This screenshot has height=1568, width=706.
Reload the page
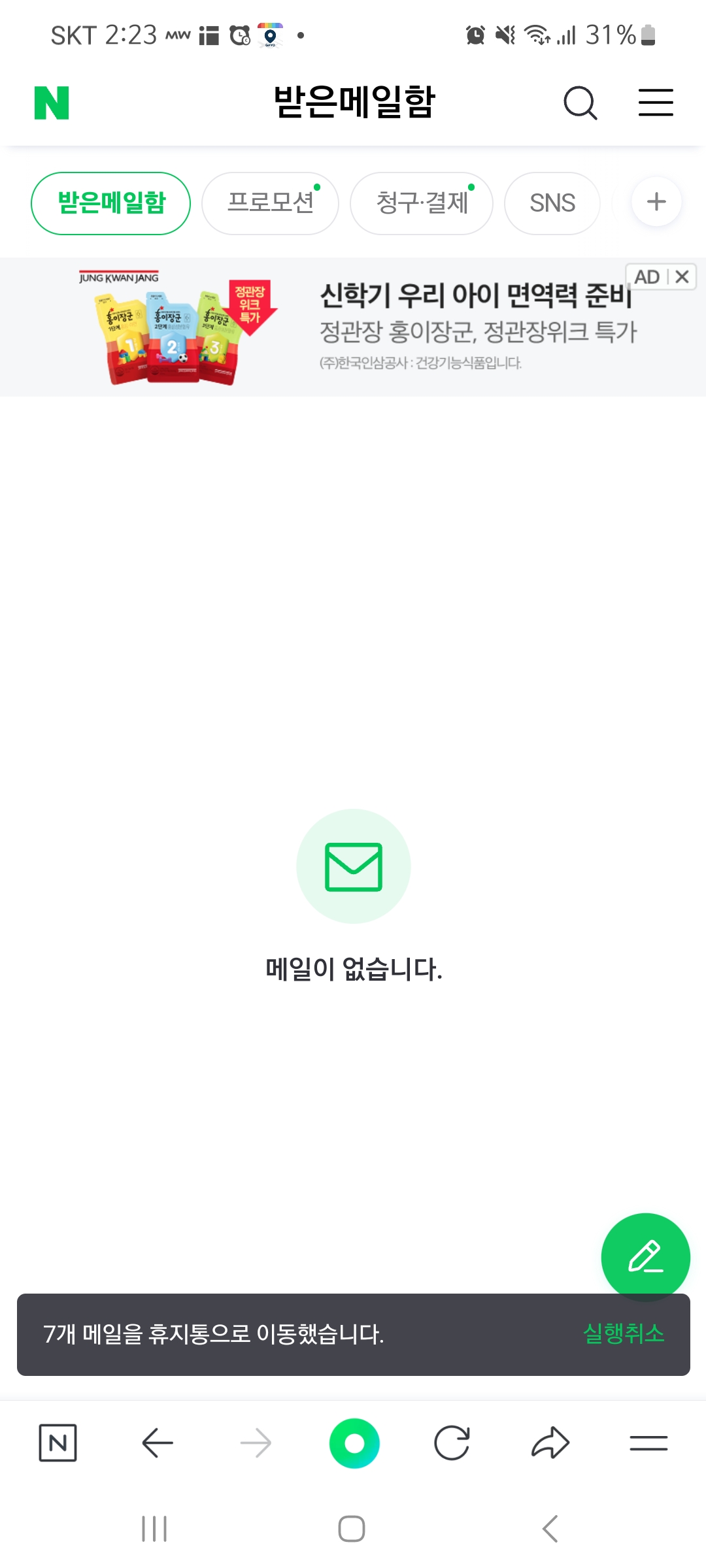point(452,1443)
